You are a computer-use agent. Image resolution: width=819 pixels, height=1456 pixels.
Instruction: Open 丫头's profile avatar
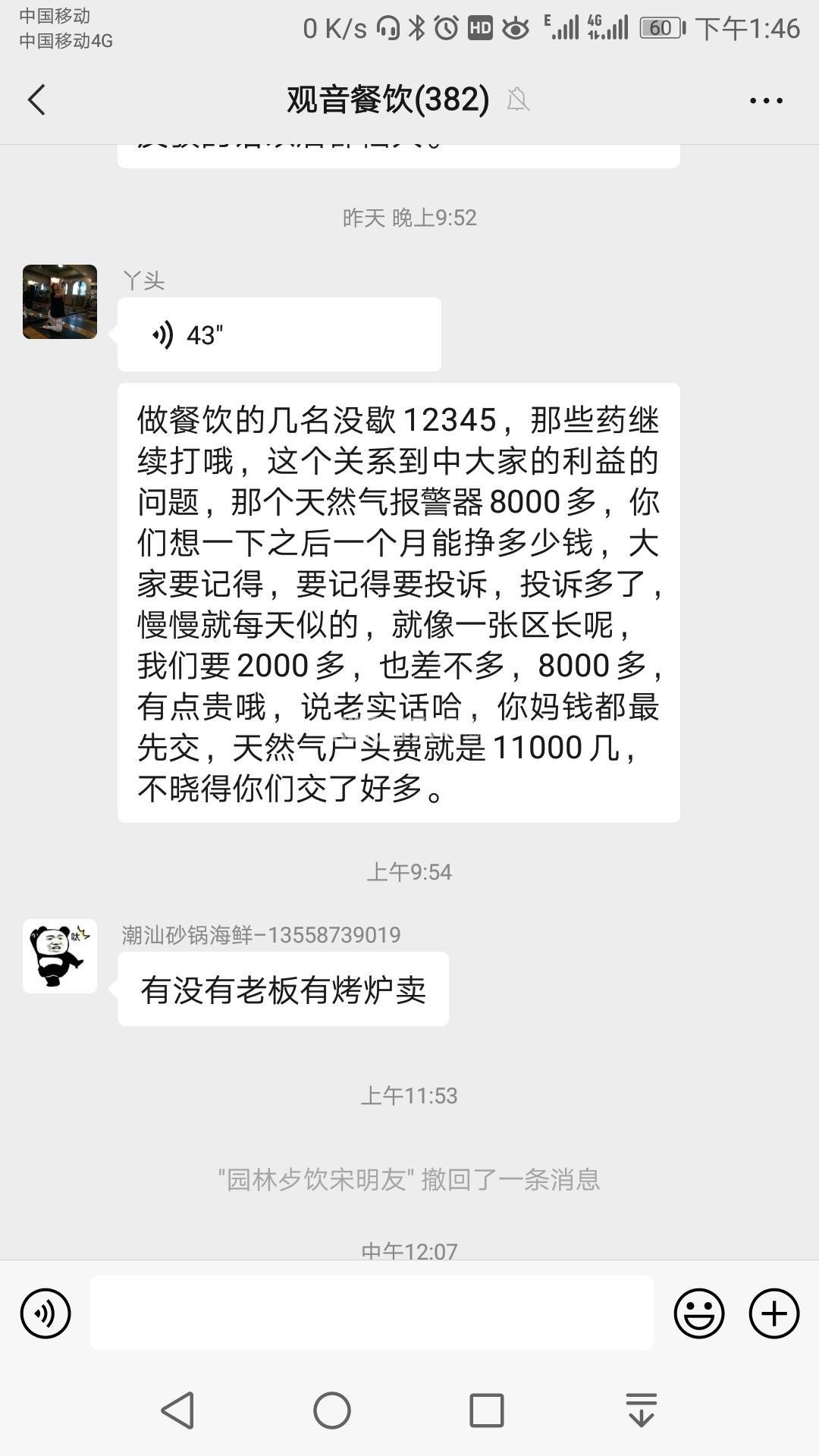pos(60,302)
